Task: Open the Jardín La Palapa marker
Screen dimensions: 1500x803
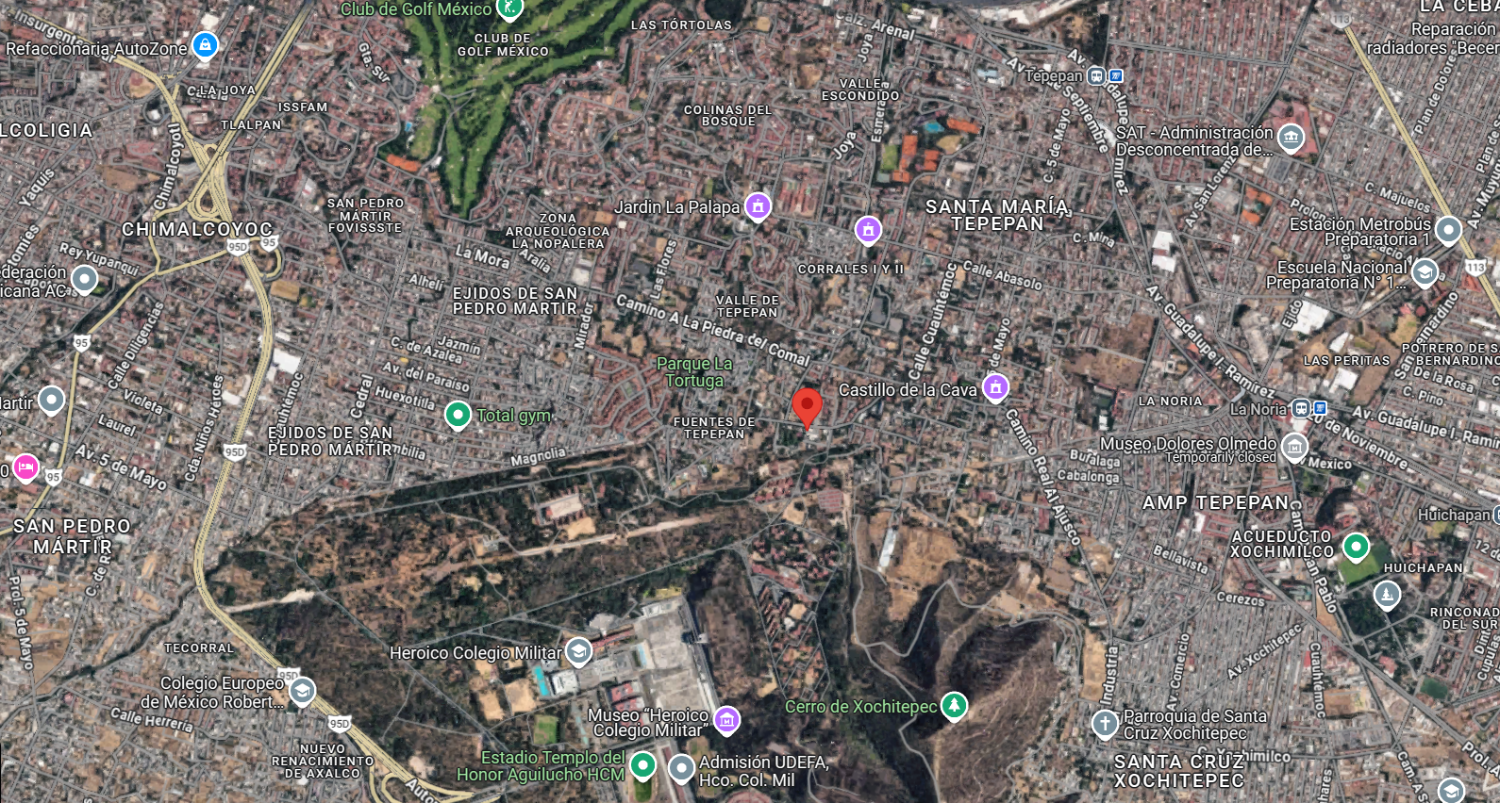Action: point(758,207)
